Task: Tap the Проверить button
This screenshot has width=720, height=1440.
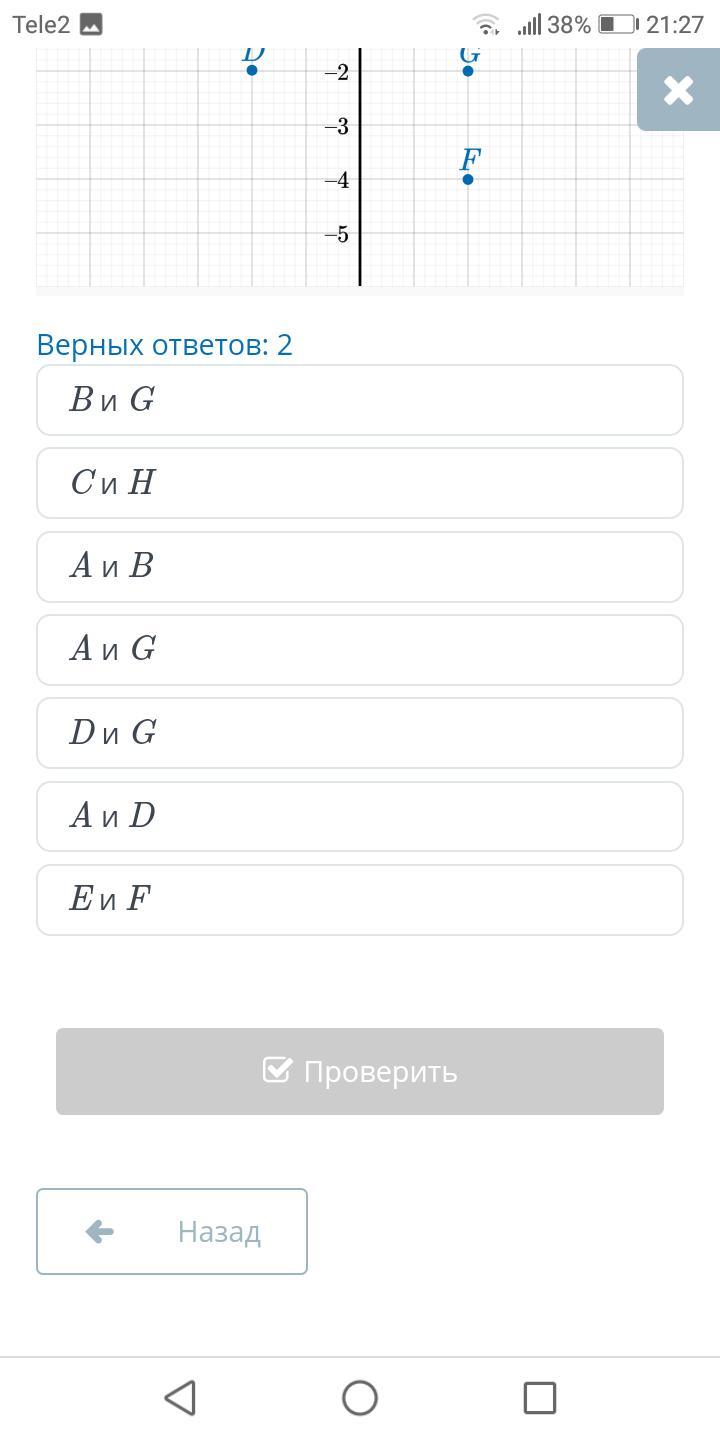Action: coord(360,1071)
